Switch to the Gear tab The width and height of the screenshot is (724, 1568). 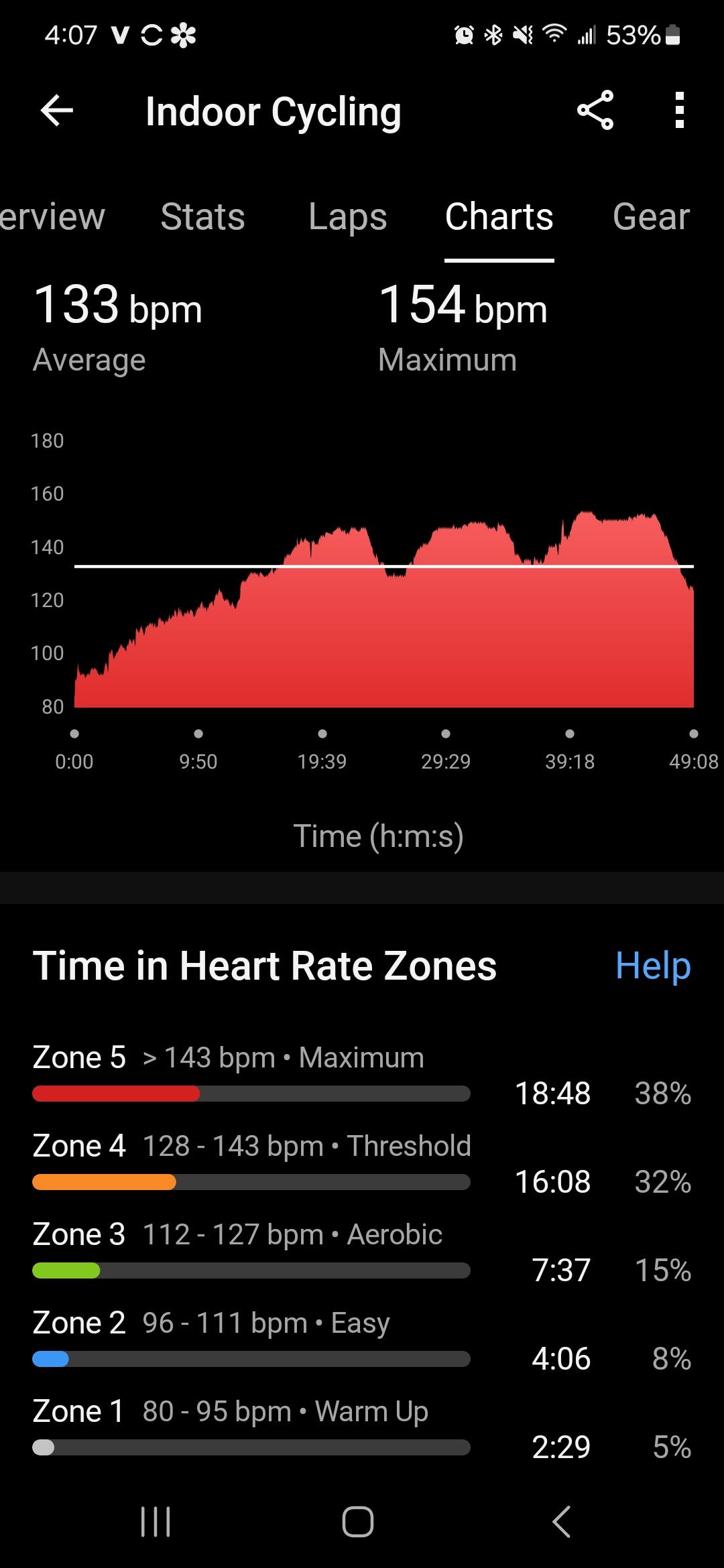coord(651,217)
